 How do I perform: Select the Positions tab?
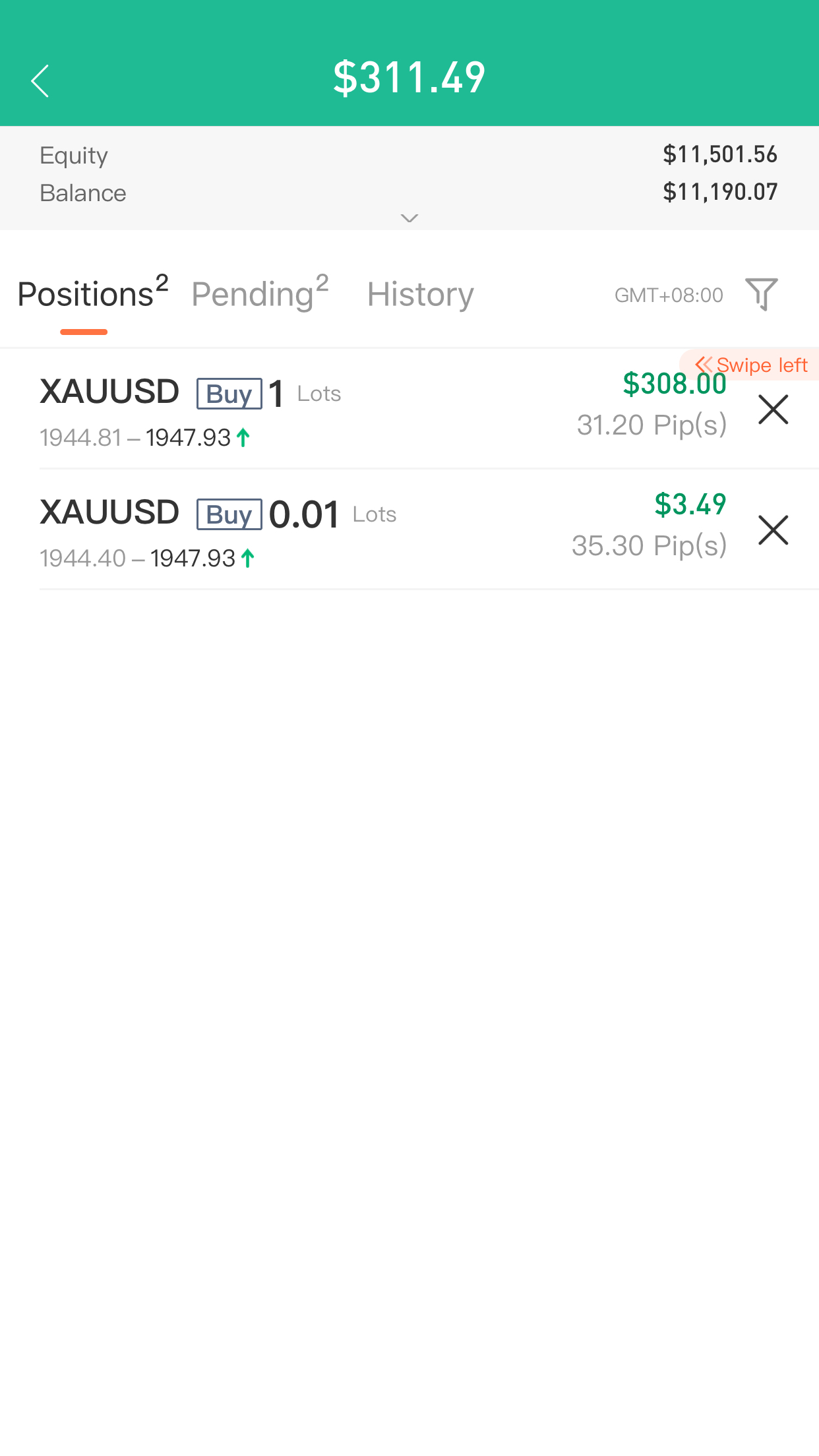(x=93, y=293)
